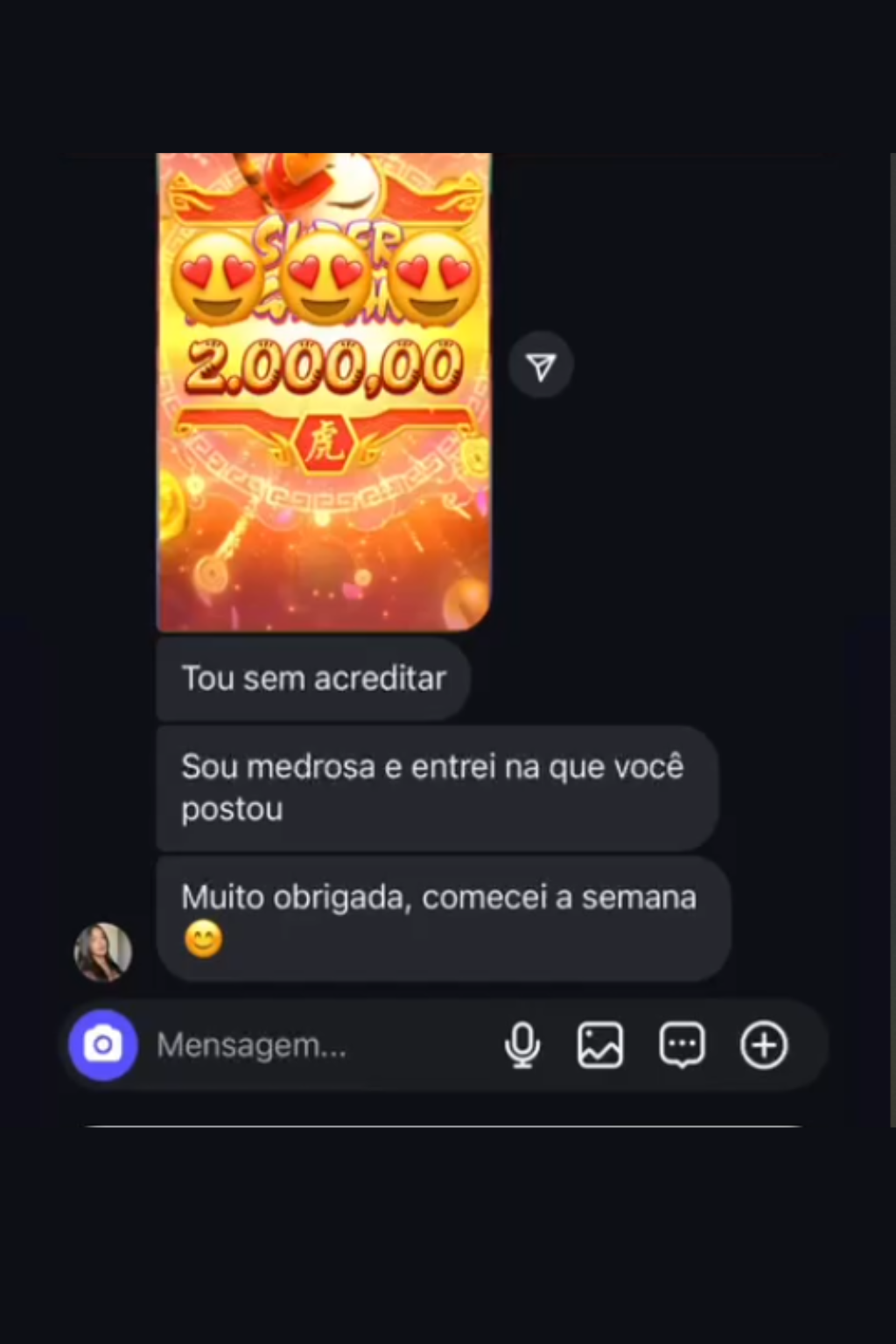Open the photo gallery picker

pyautogui.click(x=600, y=1045)
